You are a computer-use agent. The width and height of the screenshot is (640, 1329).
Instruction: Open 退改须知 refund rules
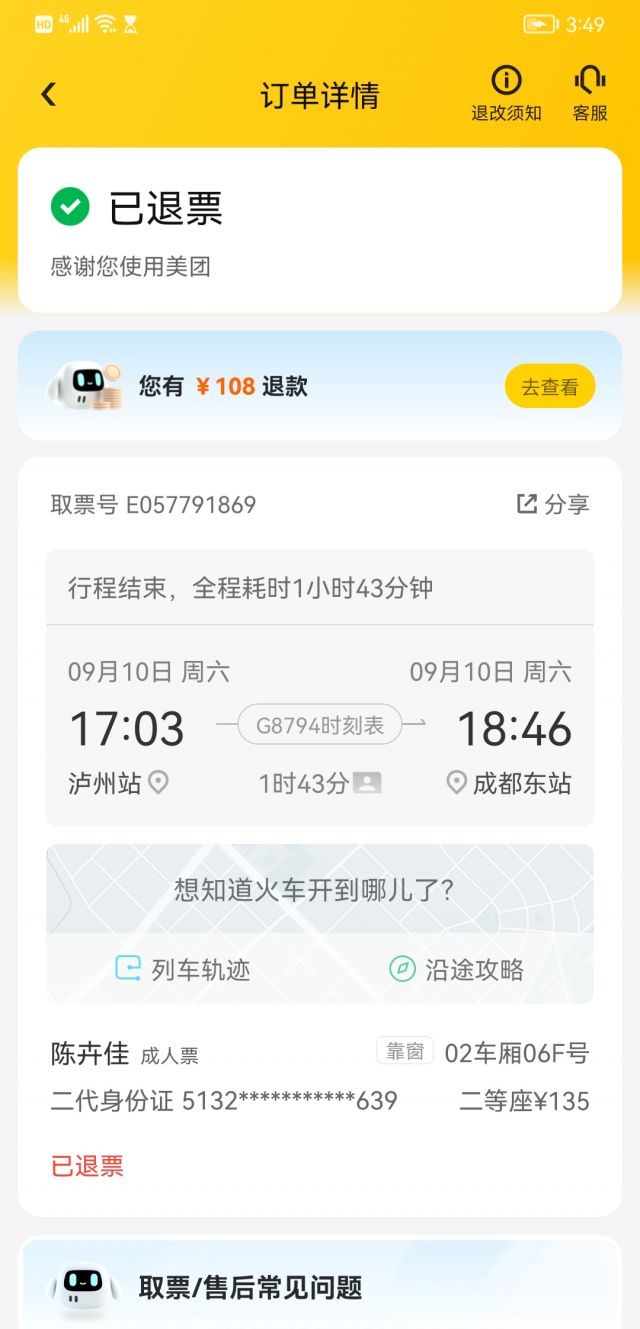click(506, 94)
